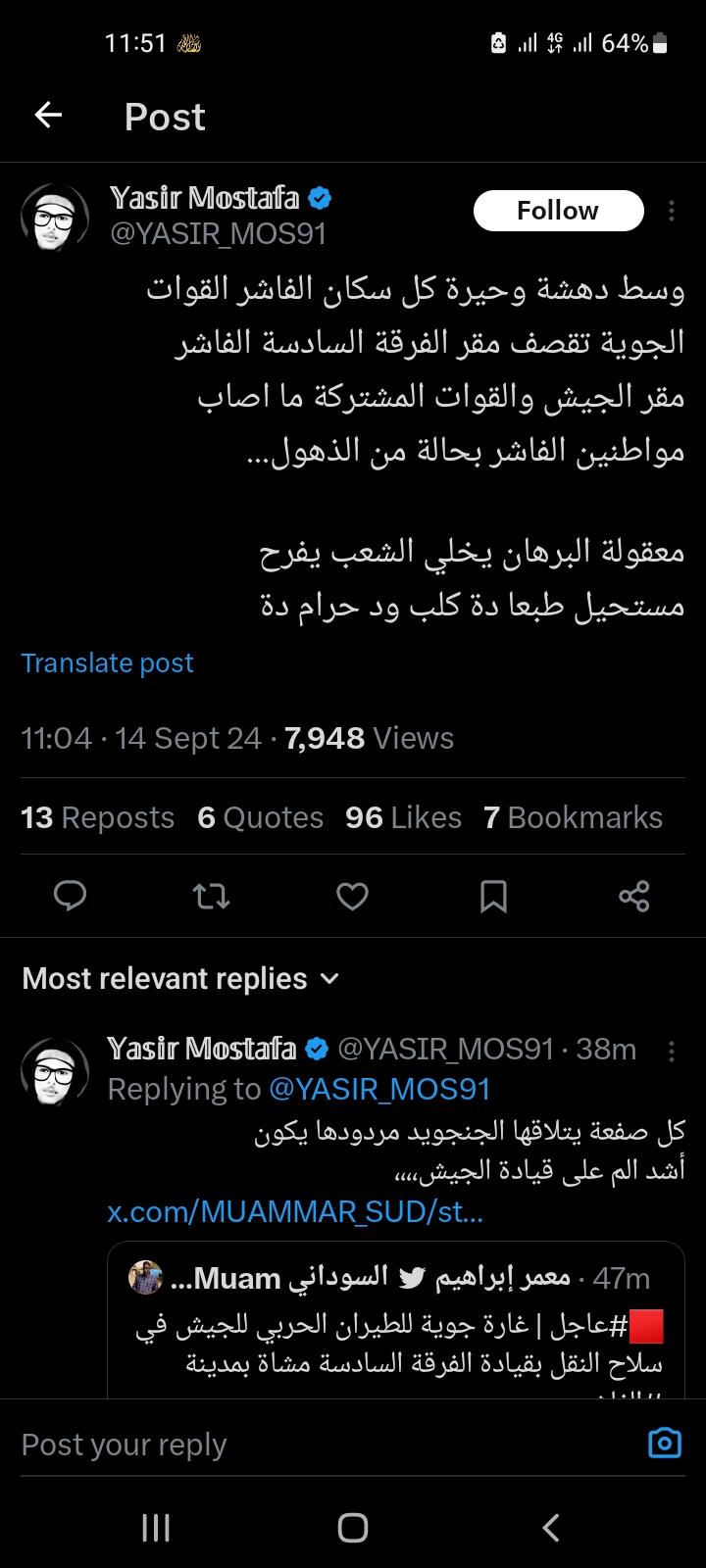
Task: Open overflow menu on main post
Action: click(672, 211)
